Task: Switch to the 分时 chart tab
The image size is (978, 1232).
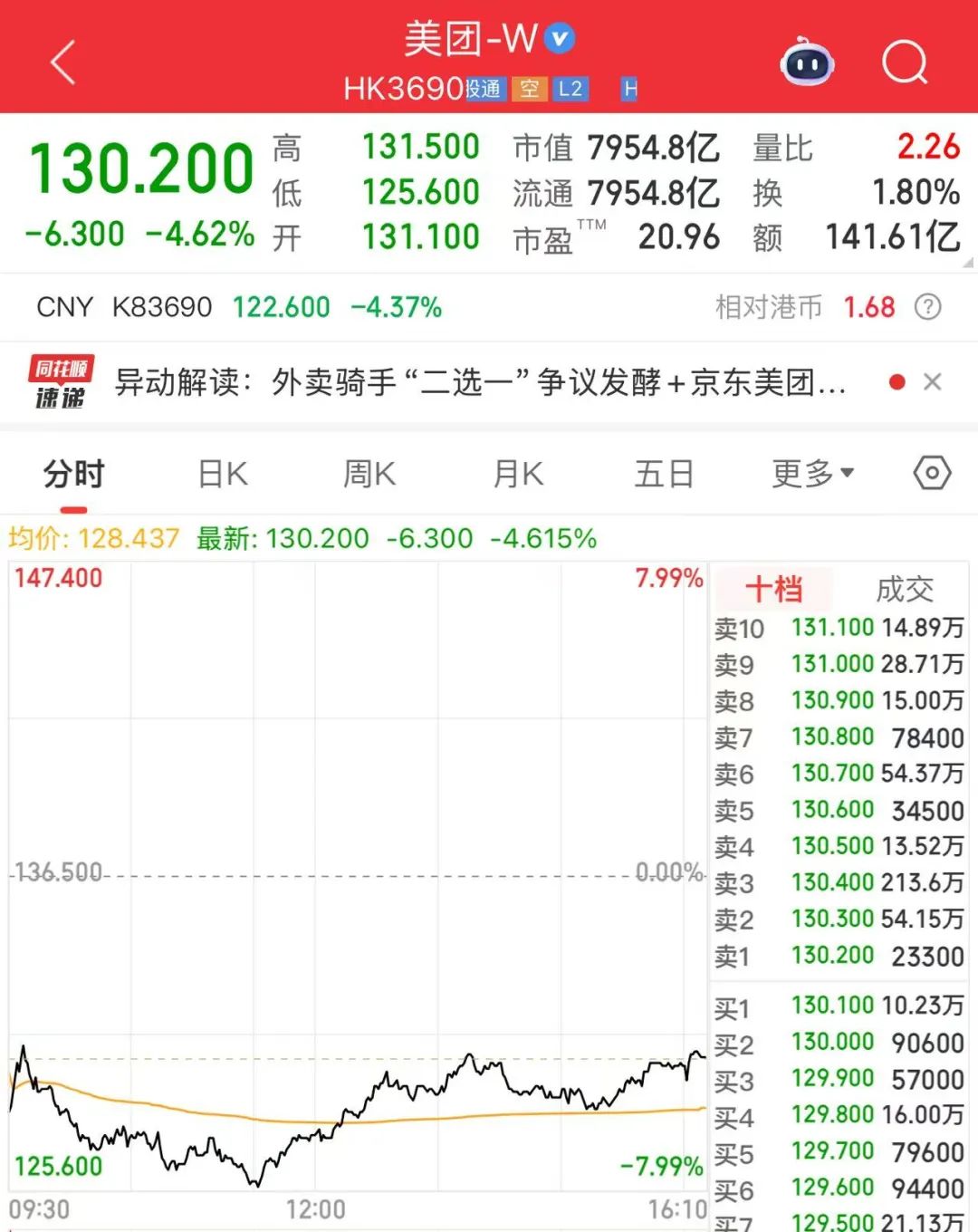Action: (x=74, y=475)
